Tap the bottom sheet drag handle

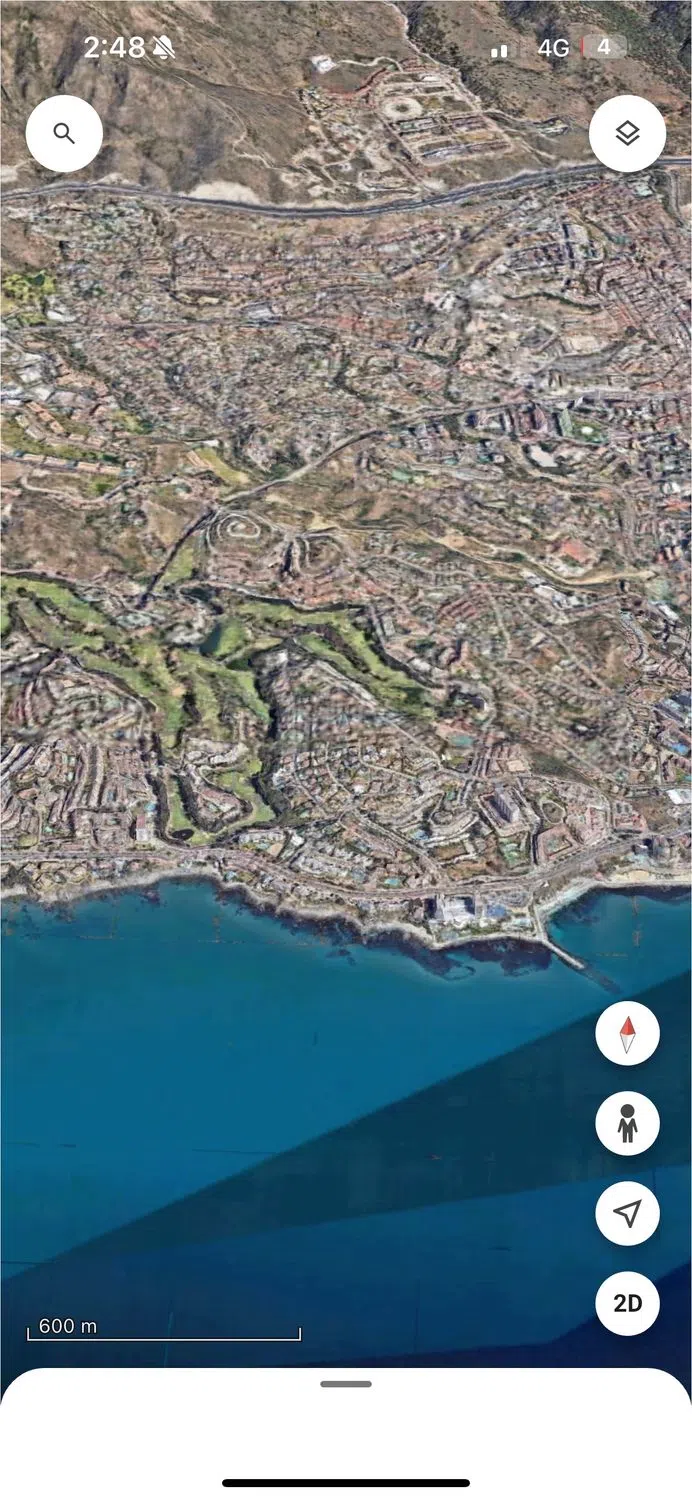point(346,1384)
